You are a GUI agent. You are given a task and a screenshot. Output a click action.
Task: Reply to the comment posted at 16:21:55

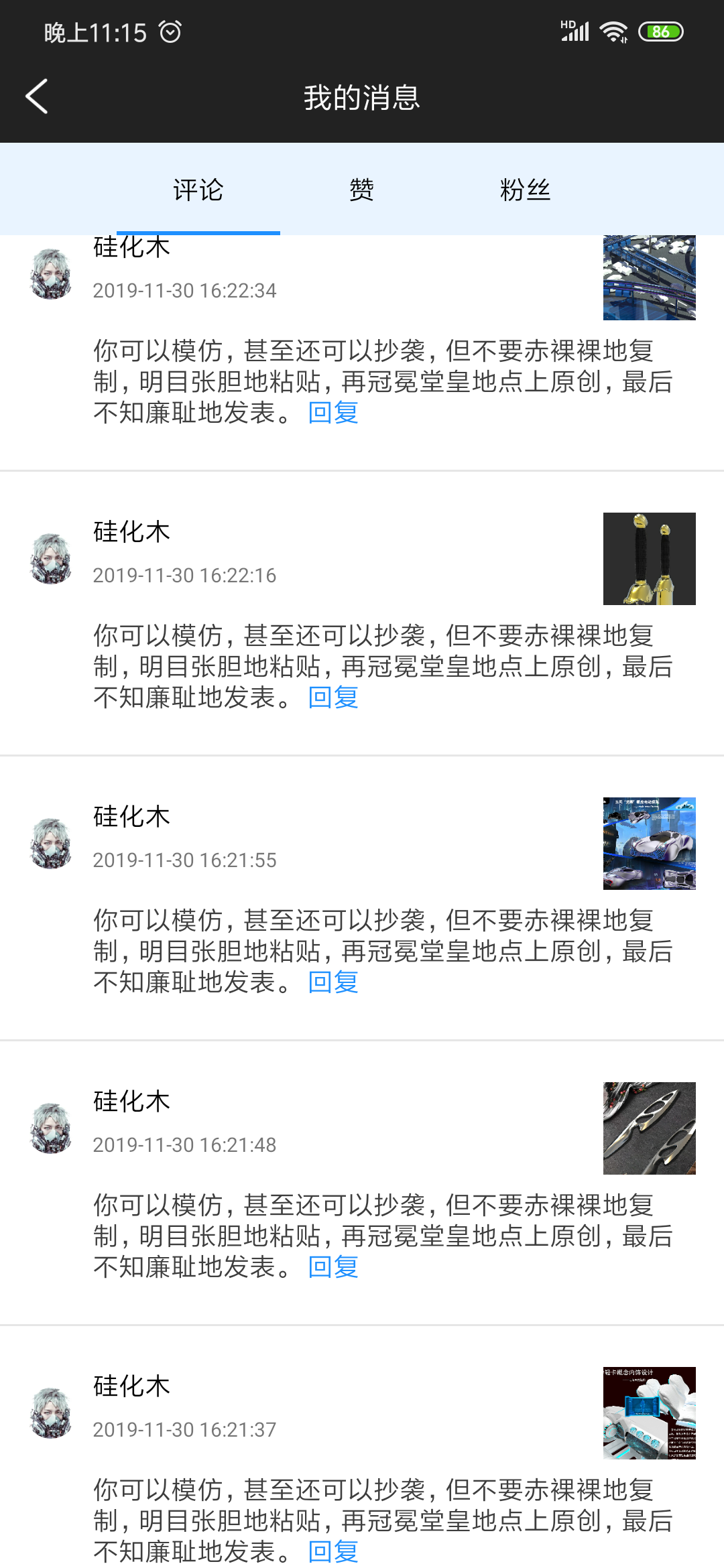[333, 982]
